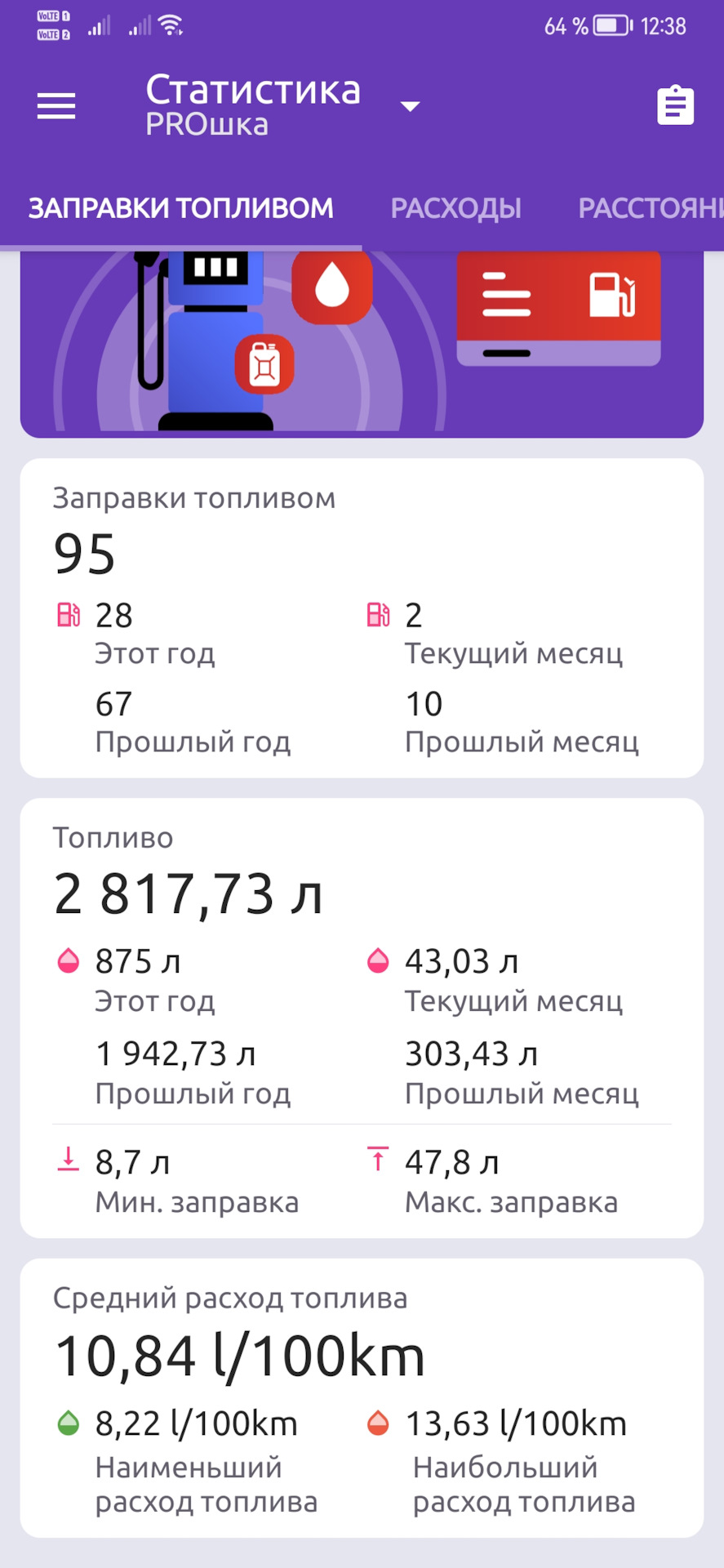Switch to the Расстояние tab
724x1568 pixels.
point(650,209)
